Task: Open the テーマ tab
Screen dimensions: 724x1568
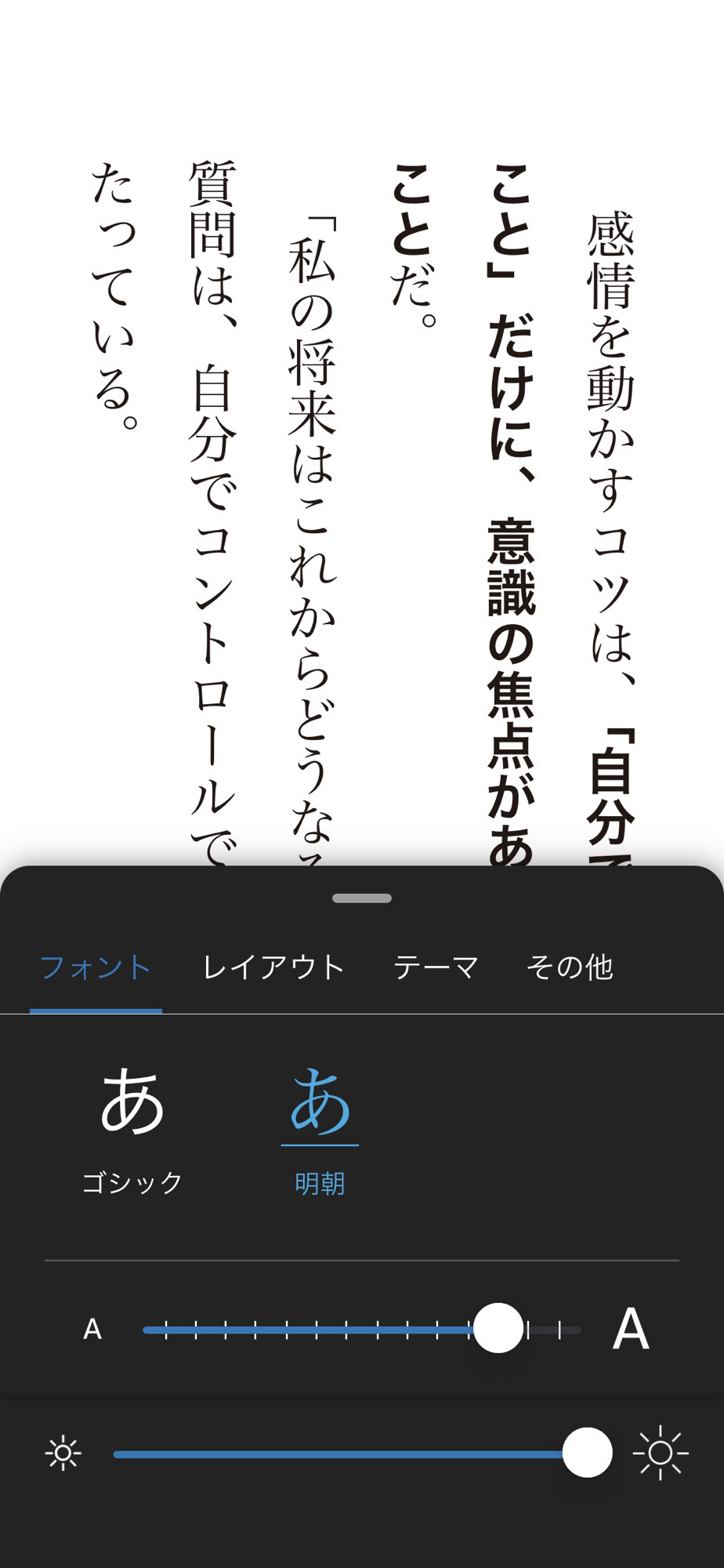Action: click(436, 967)
